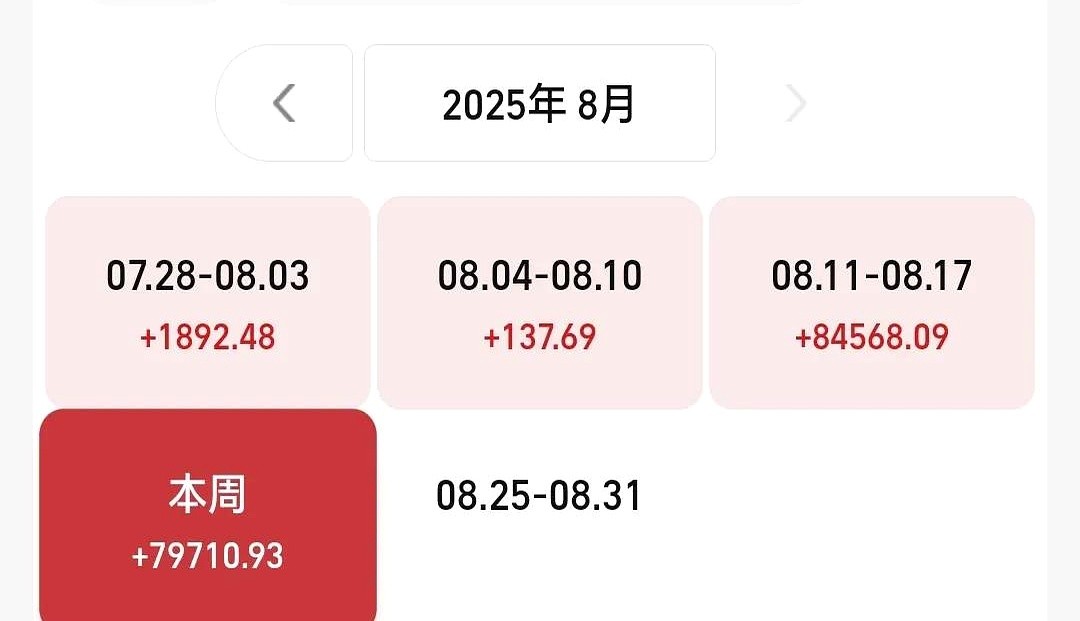Choose the 08.25-08.31 week
The height and width of the screenshot is (621, 1080).
[539, 497]
